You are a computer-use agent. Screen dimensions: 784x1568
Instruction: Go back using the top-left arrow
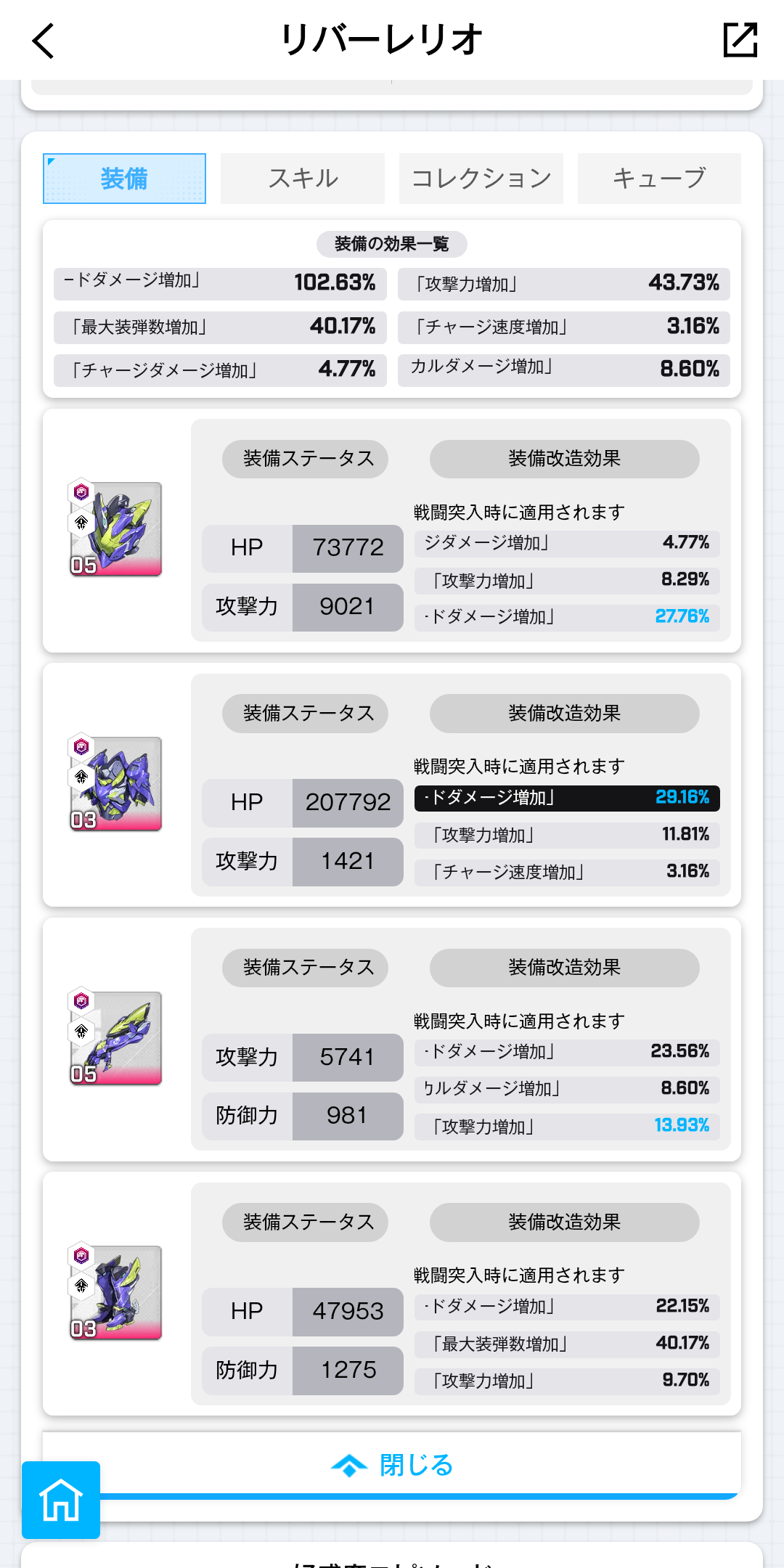44,41
